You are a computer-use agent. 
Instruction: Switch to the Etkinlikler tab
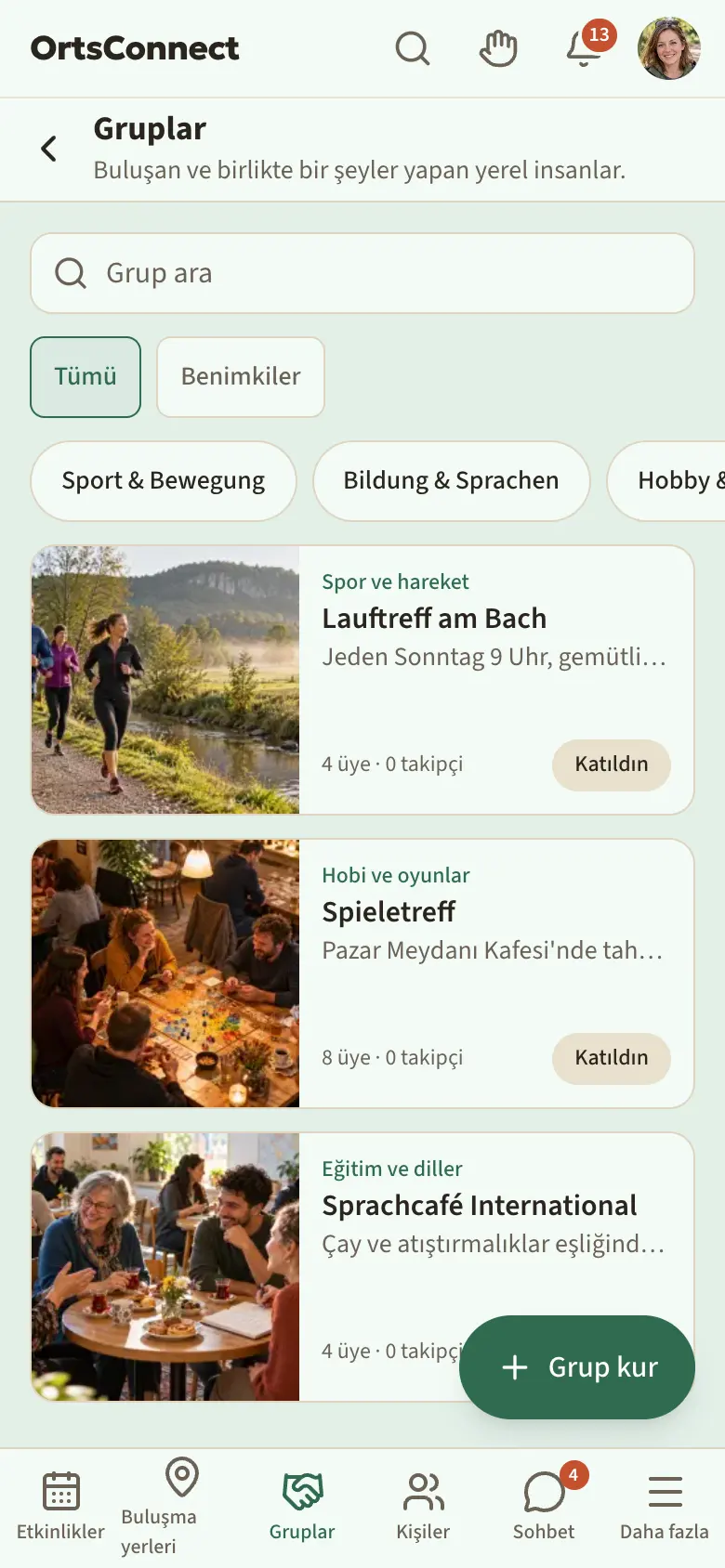60,1509
